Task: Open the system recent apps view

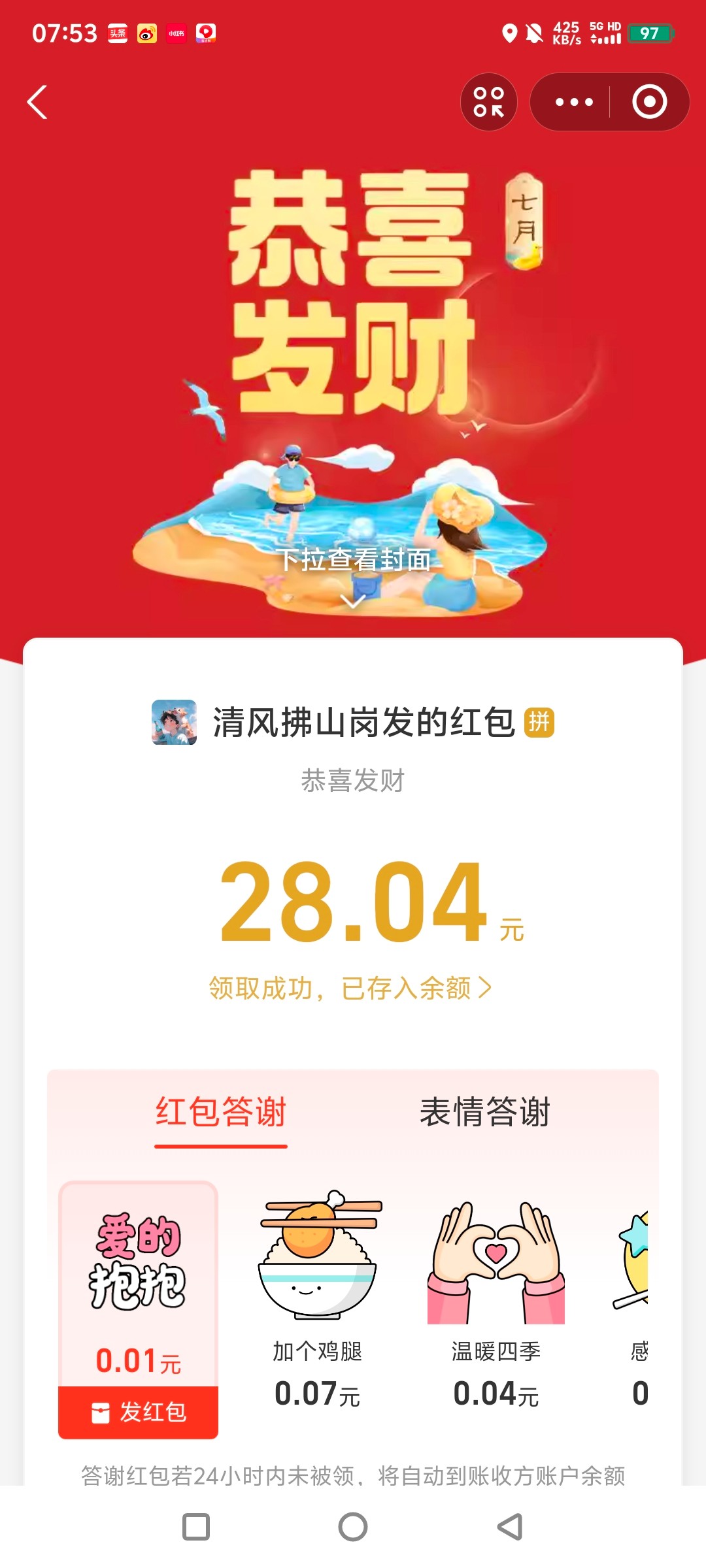Action: pos(196,1527)
